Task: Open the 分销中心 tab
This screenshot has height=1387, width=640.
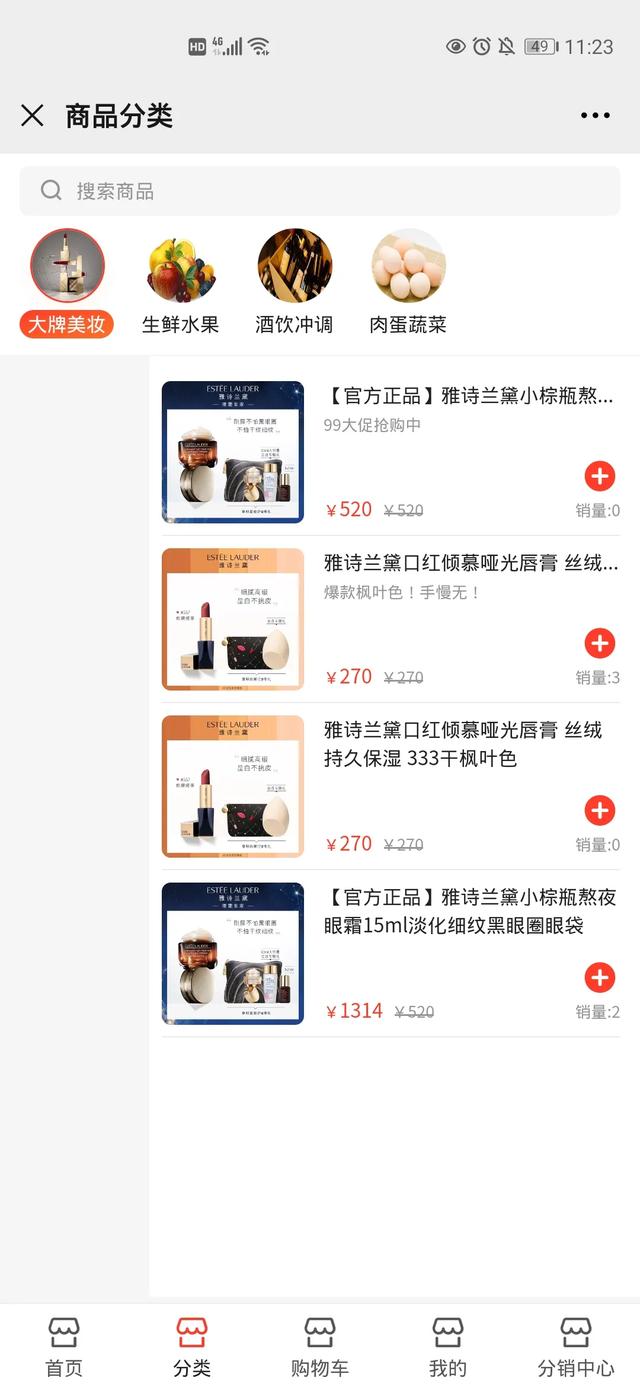Action: click(575, 1346)
